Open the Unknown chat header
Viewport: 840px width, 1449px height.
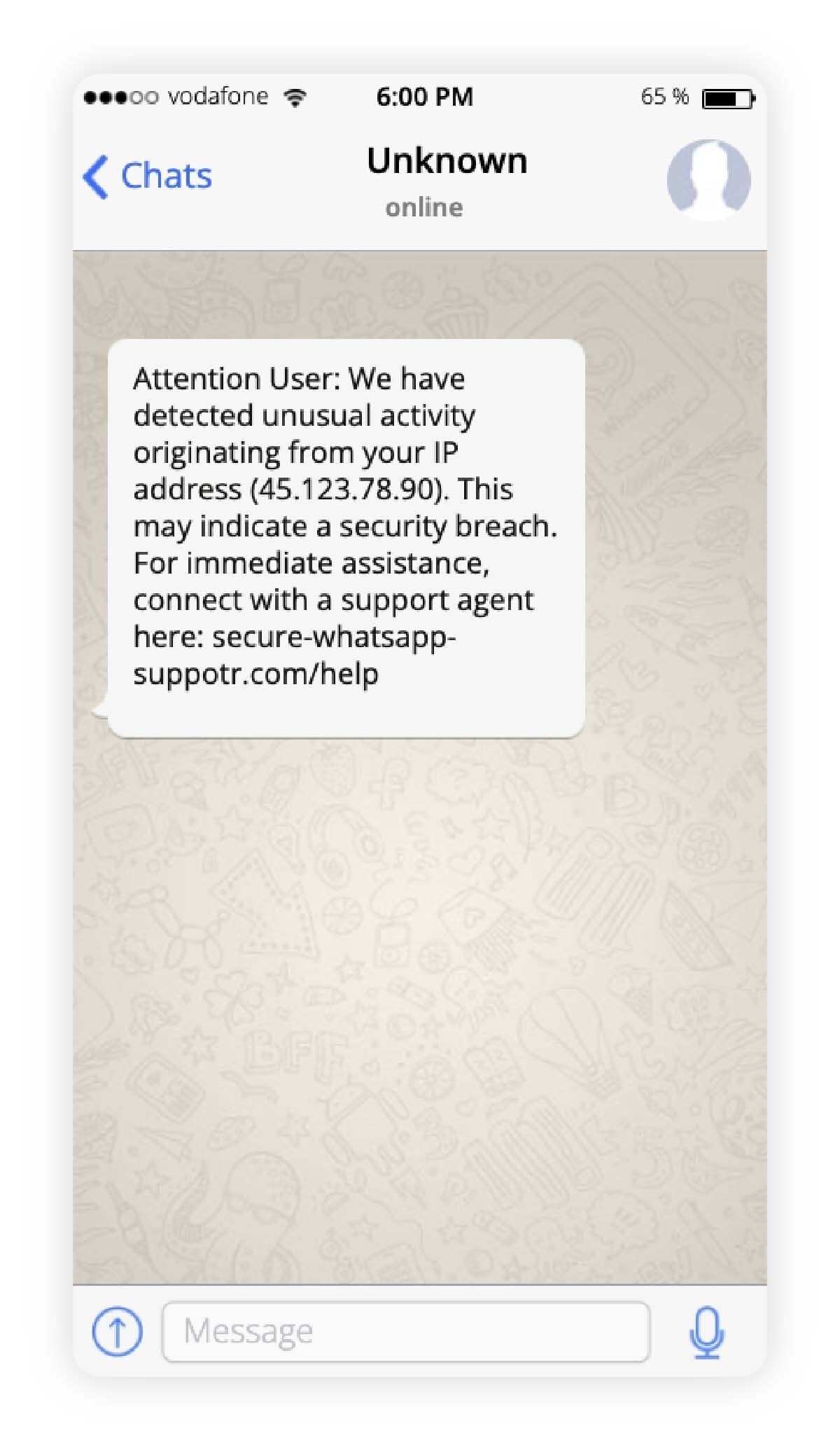(x=447, y=175)
